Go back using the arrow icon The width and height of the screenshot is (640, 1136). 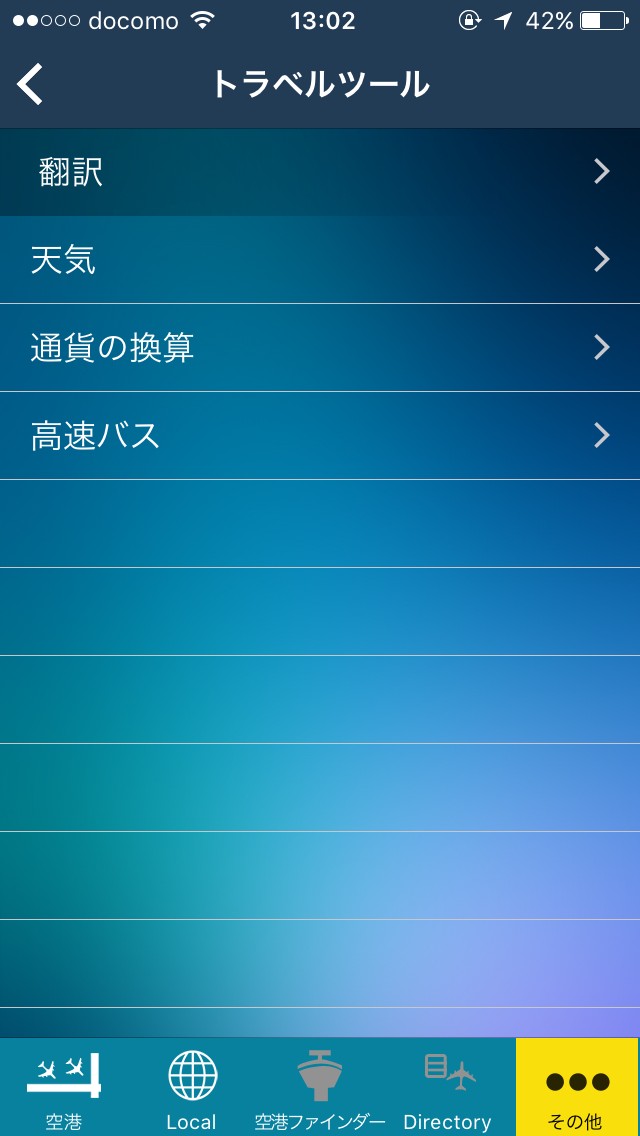pyautogui.click(x=31, y=84)
